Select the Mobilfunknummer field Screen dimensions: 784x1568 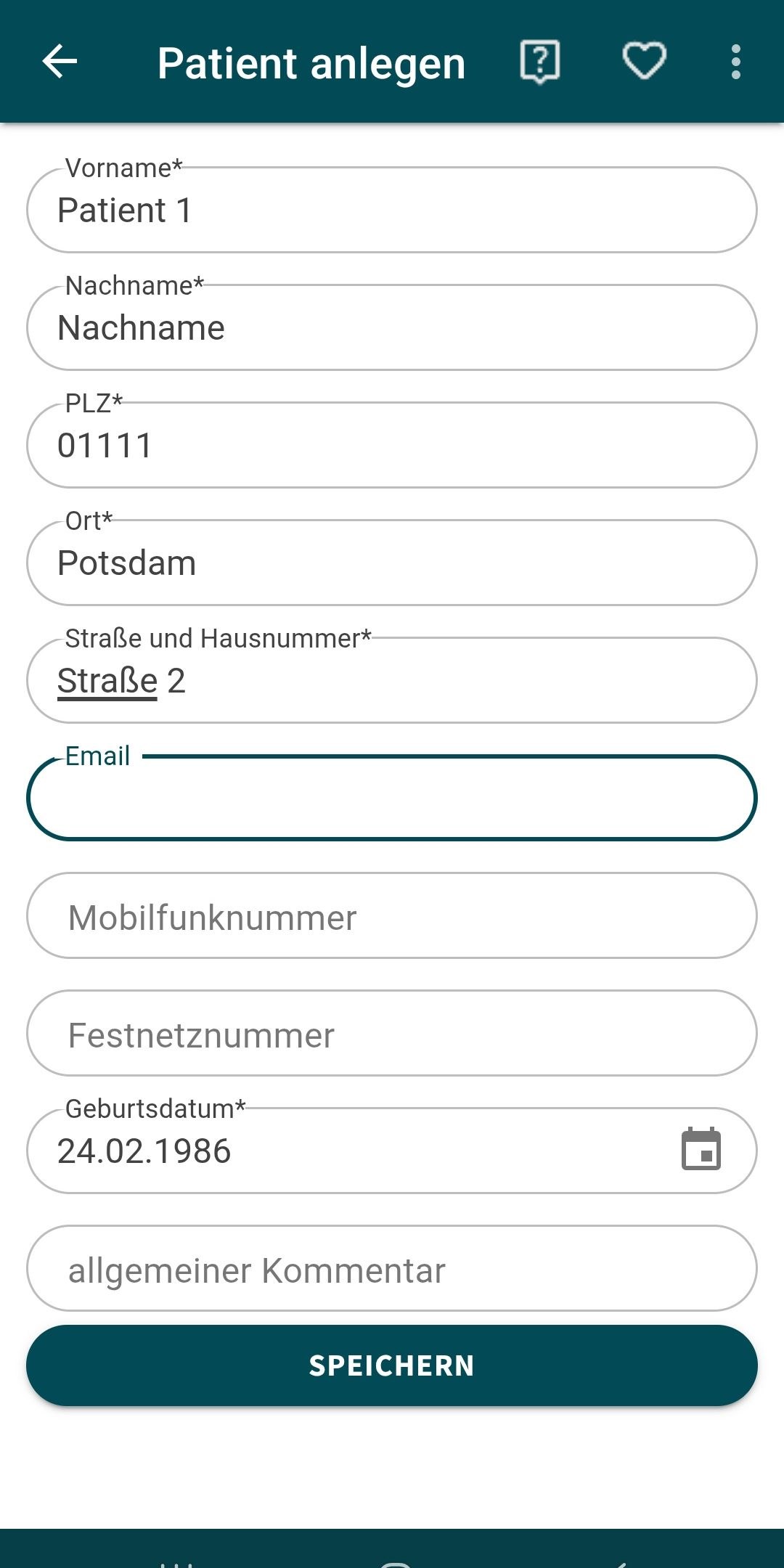(392, 916)
